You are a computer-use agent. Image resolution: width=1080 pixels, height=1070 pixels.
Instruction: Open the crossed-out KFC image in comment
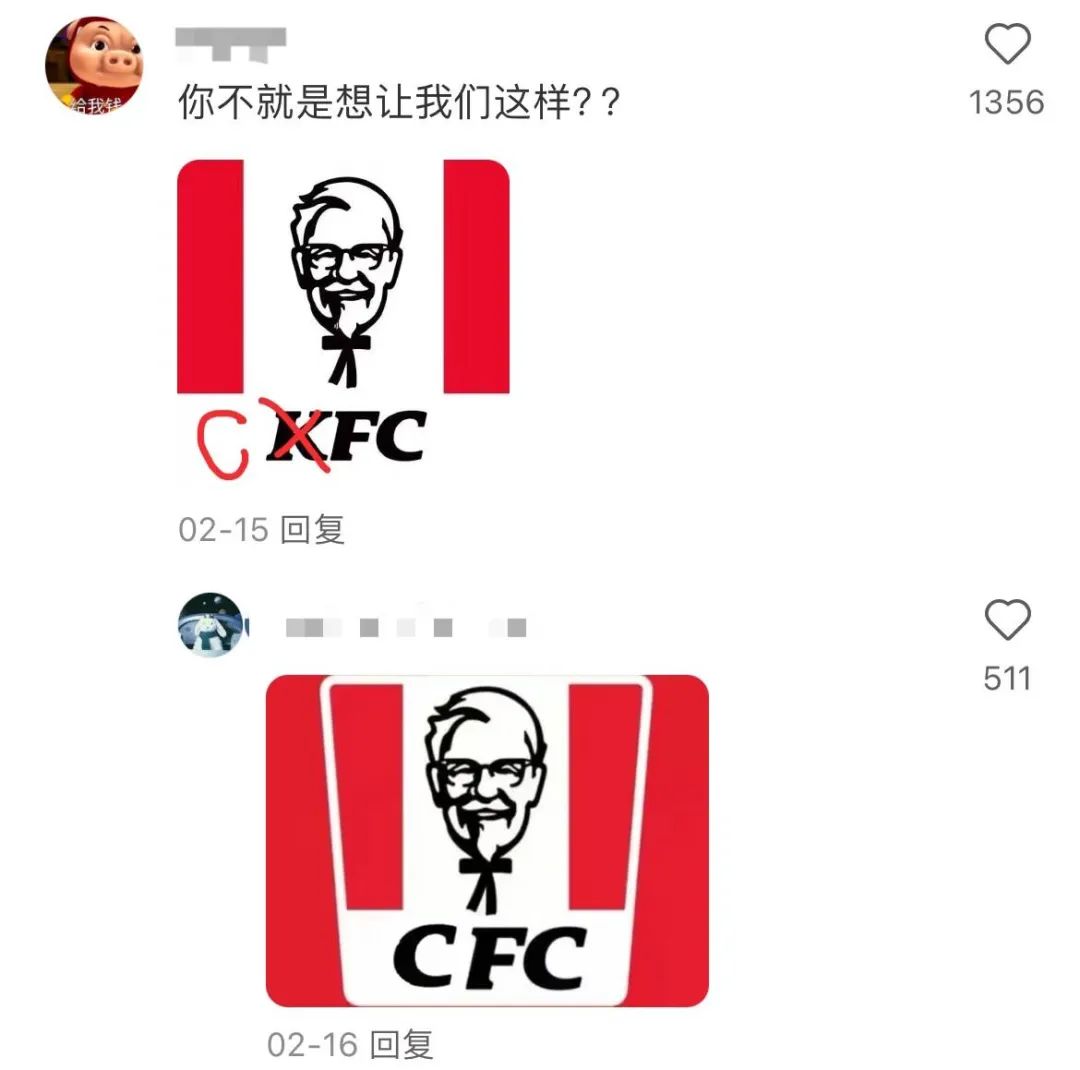pyautogui.click(x=343, y=320)
